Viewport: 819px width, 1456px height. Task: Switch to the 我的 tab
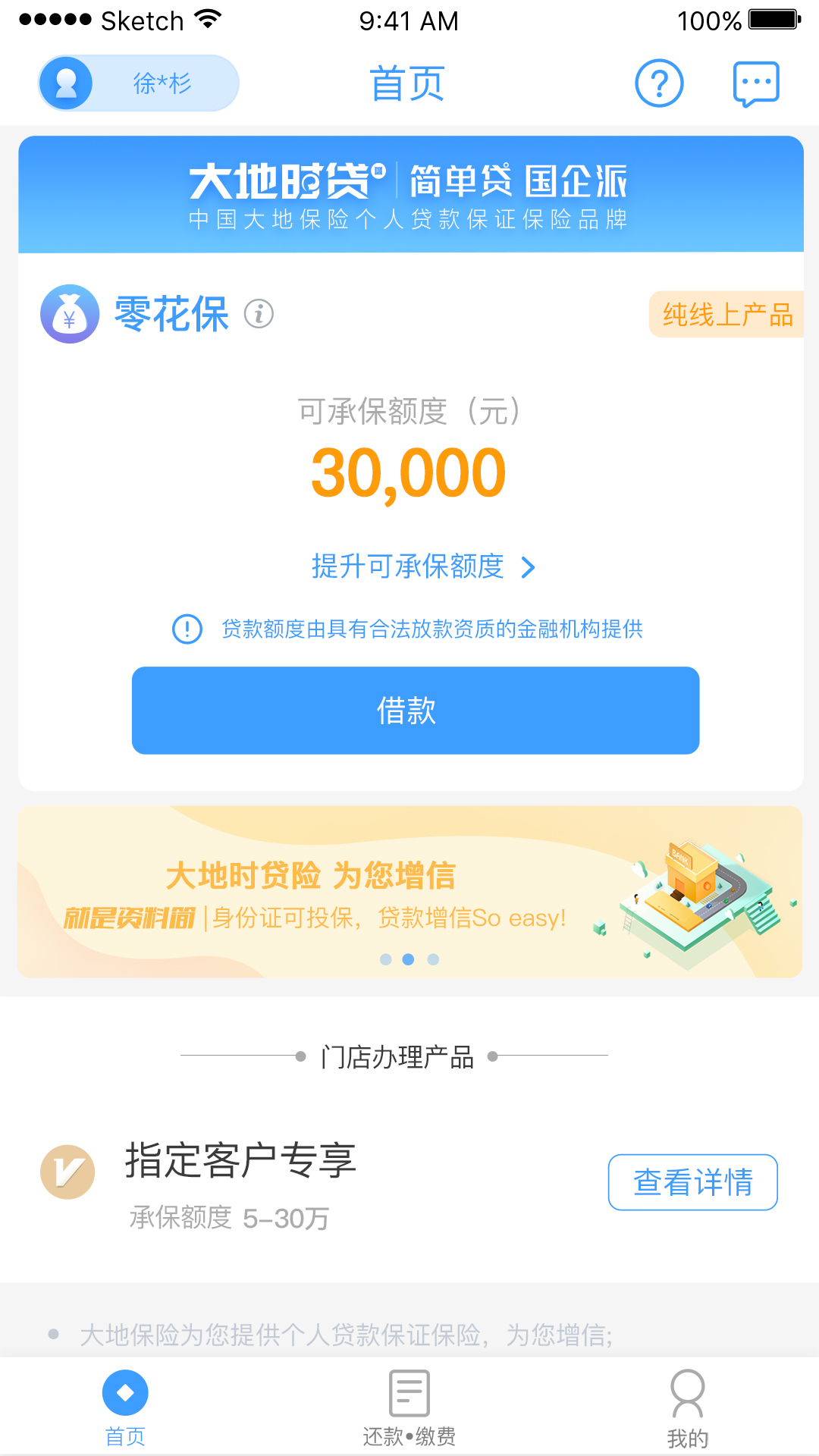[x=688, y=1407]
